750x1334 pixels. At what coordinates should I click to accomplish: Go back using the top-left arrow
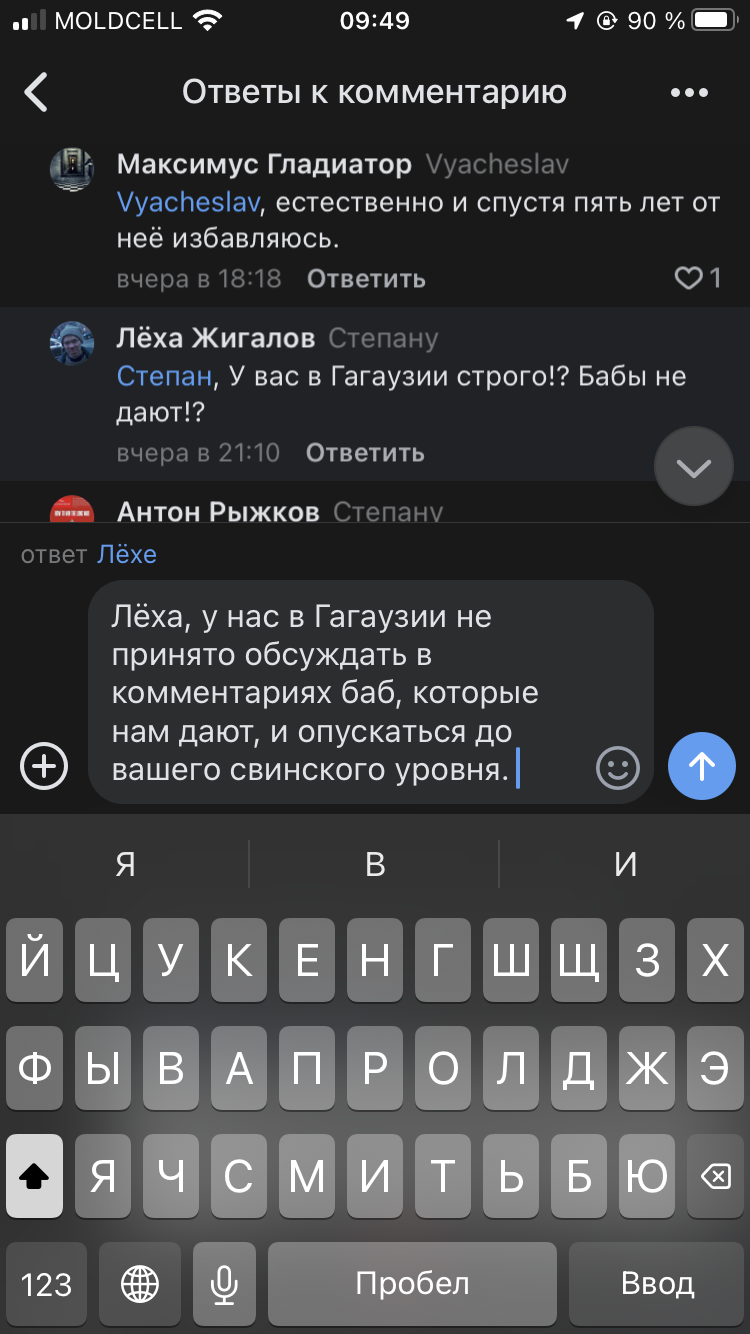(36, 92)
